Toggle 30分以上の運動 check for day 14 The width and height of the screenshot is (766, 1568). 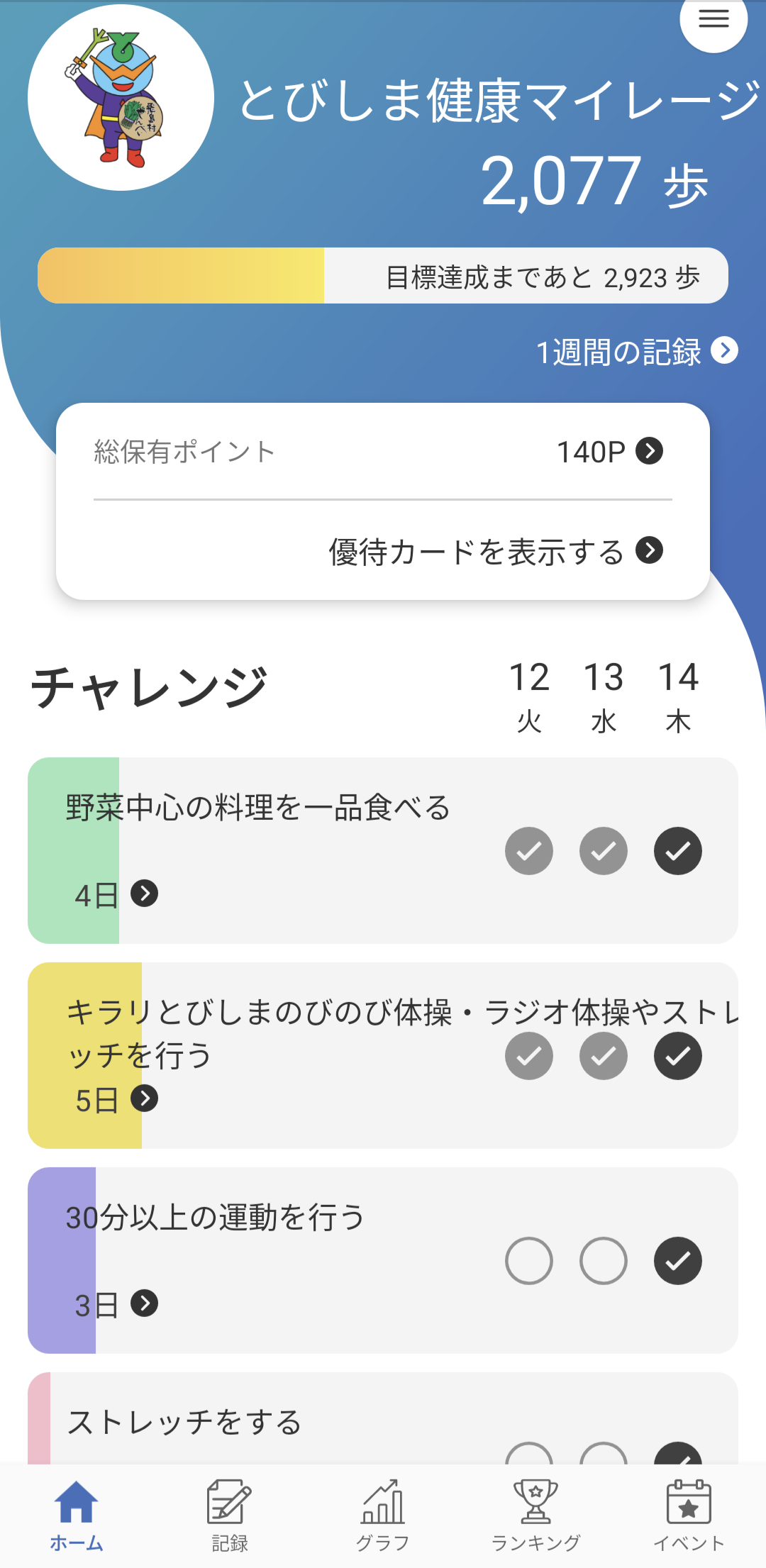point(677,1261)
